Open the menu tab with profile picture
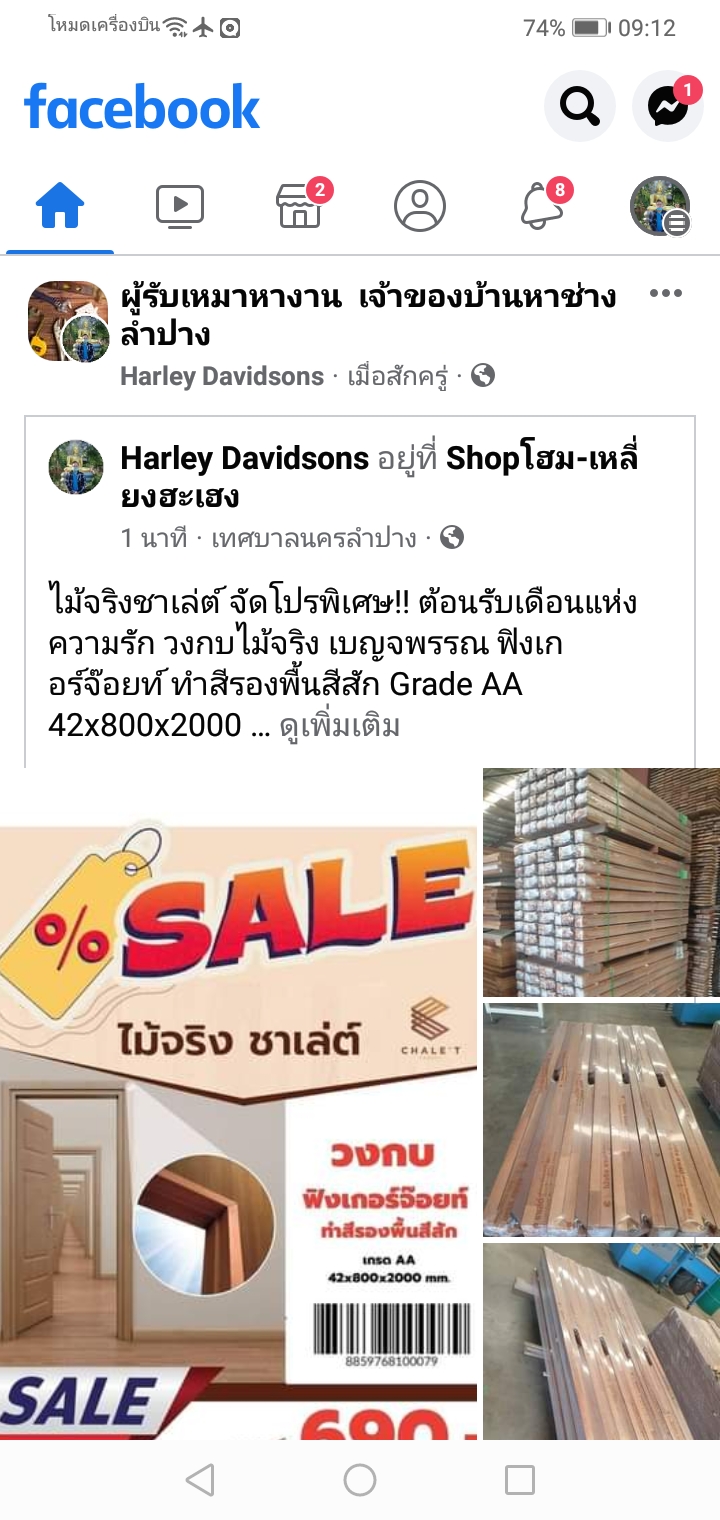Image resolution: width=720 pixels, height=1520 pixels. click(660, 207)
